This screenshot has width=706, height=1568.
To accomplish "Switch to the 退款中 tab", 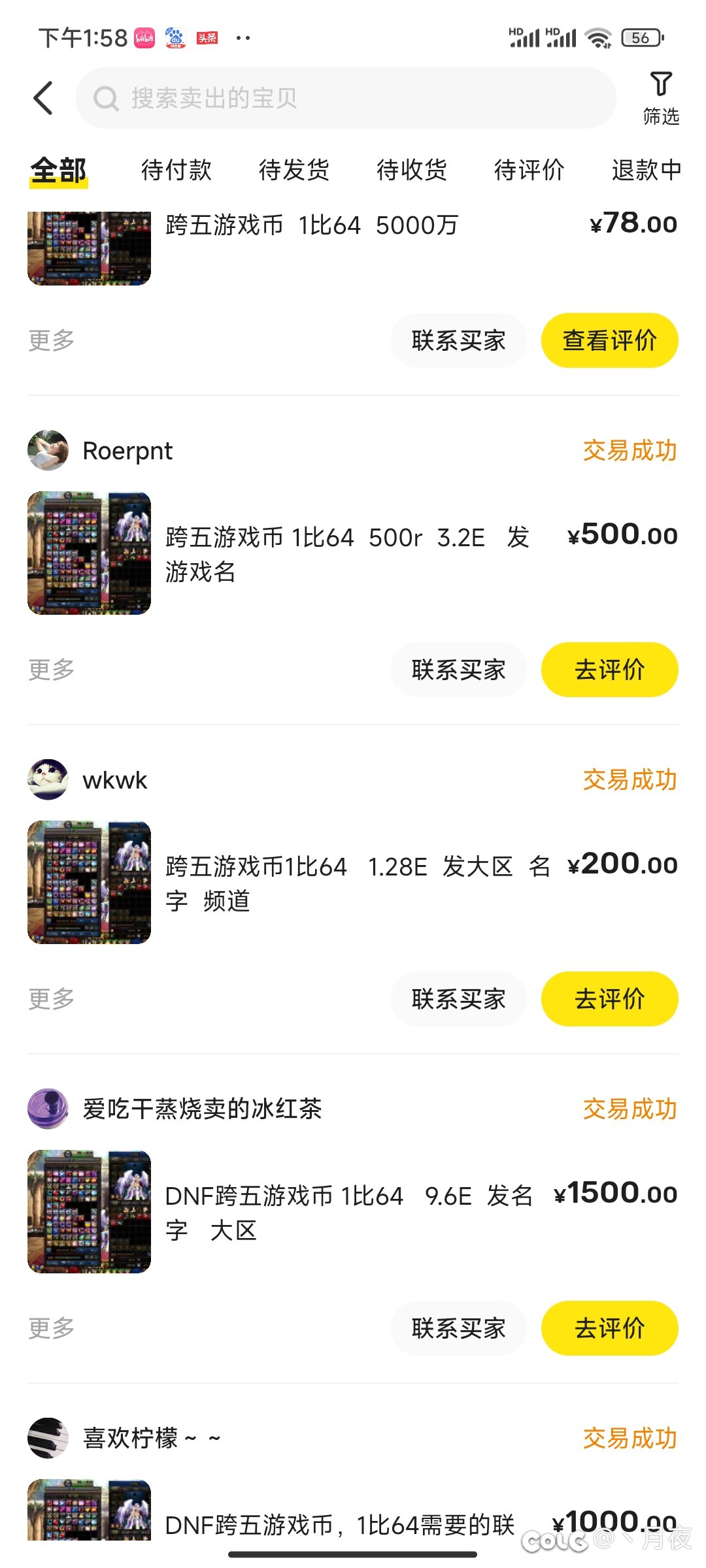I will [x=646, y=170].
